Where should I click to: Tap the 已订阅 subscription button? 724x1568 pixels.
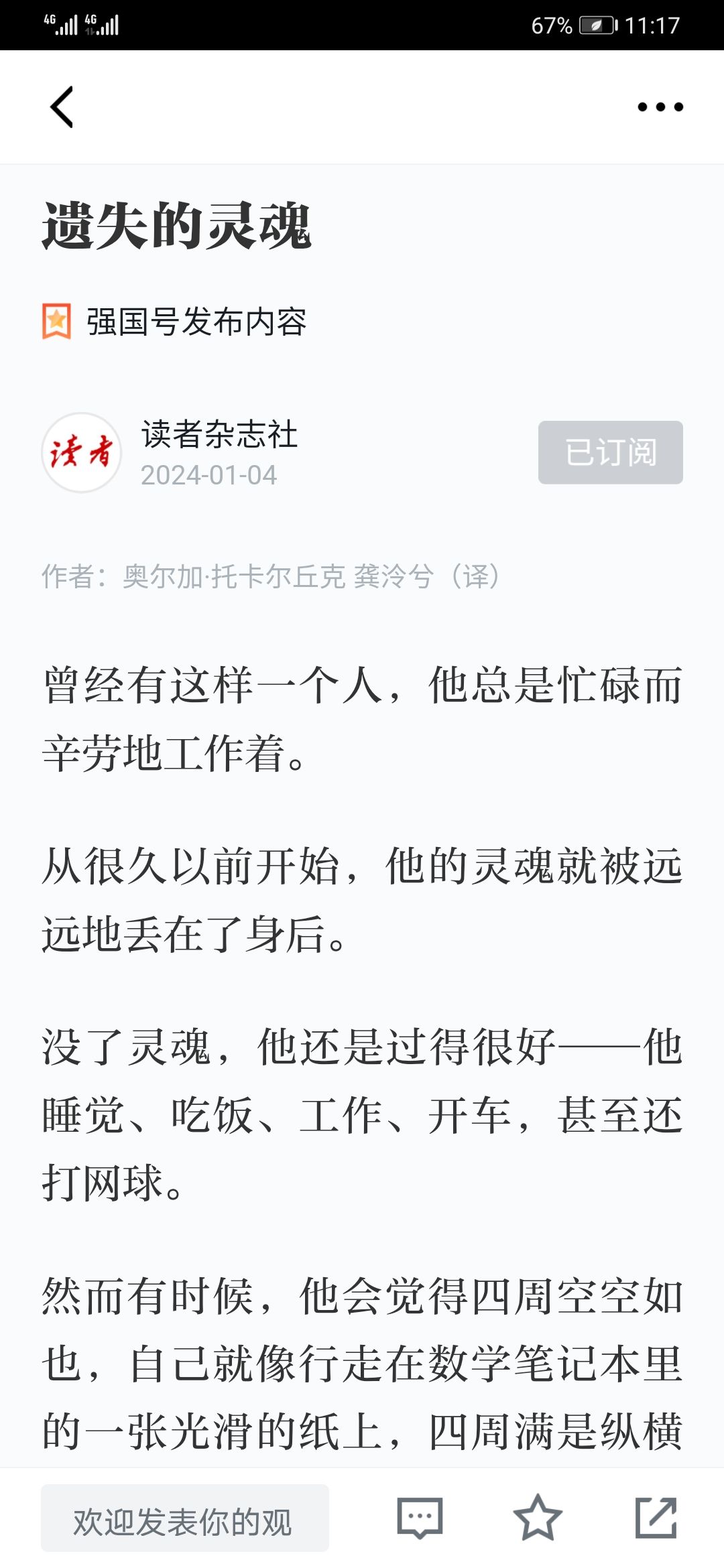[610, 452]
